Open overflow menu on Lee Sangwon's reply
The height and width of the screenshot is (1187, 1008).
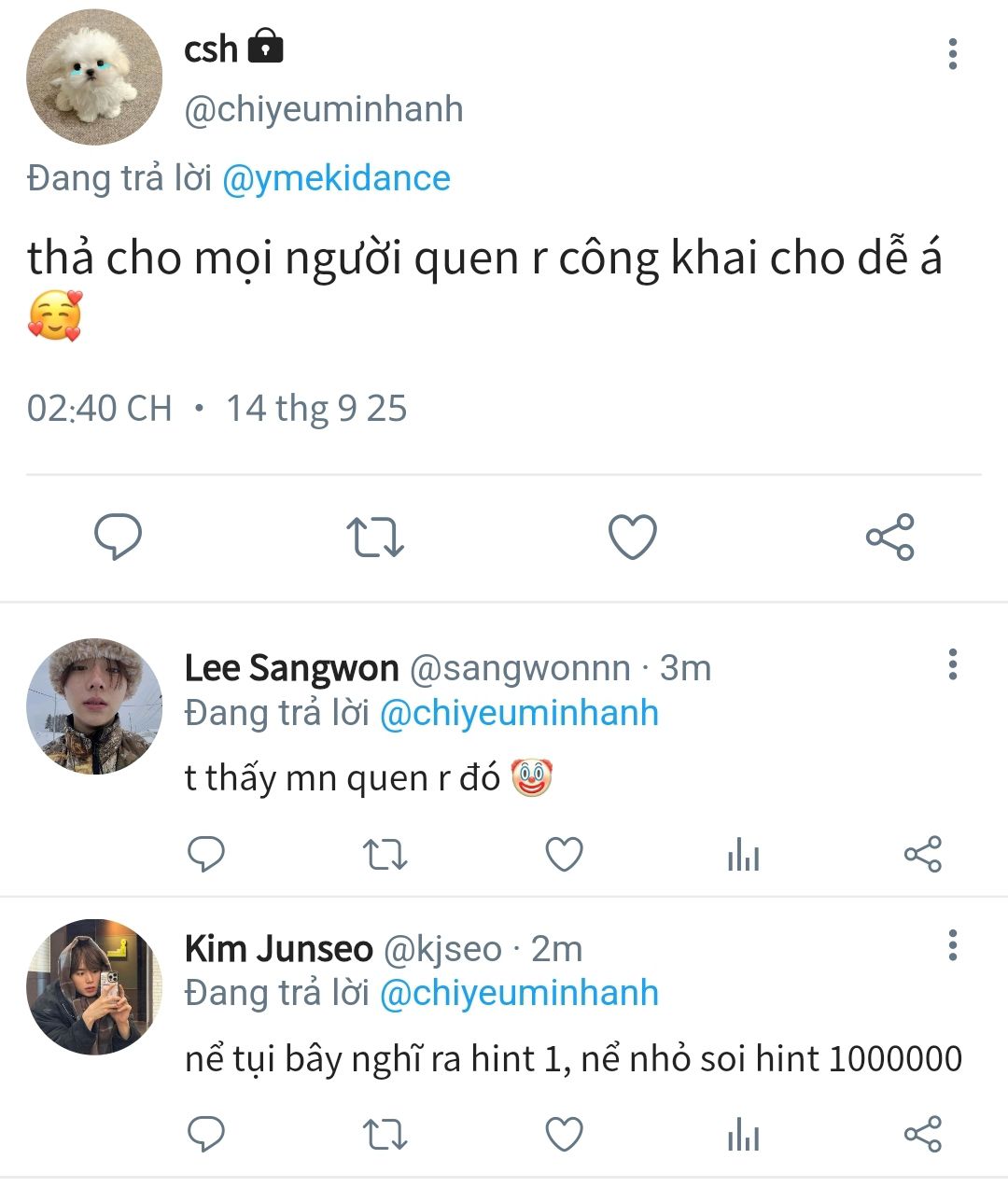tap(952, 664)
